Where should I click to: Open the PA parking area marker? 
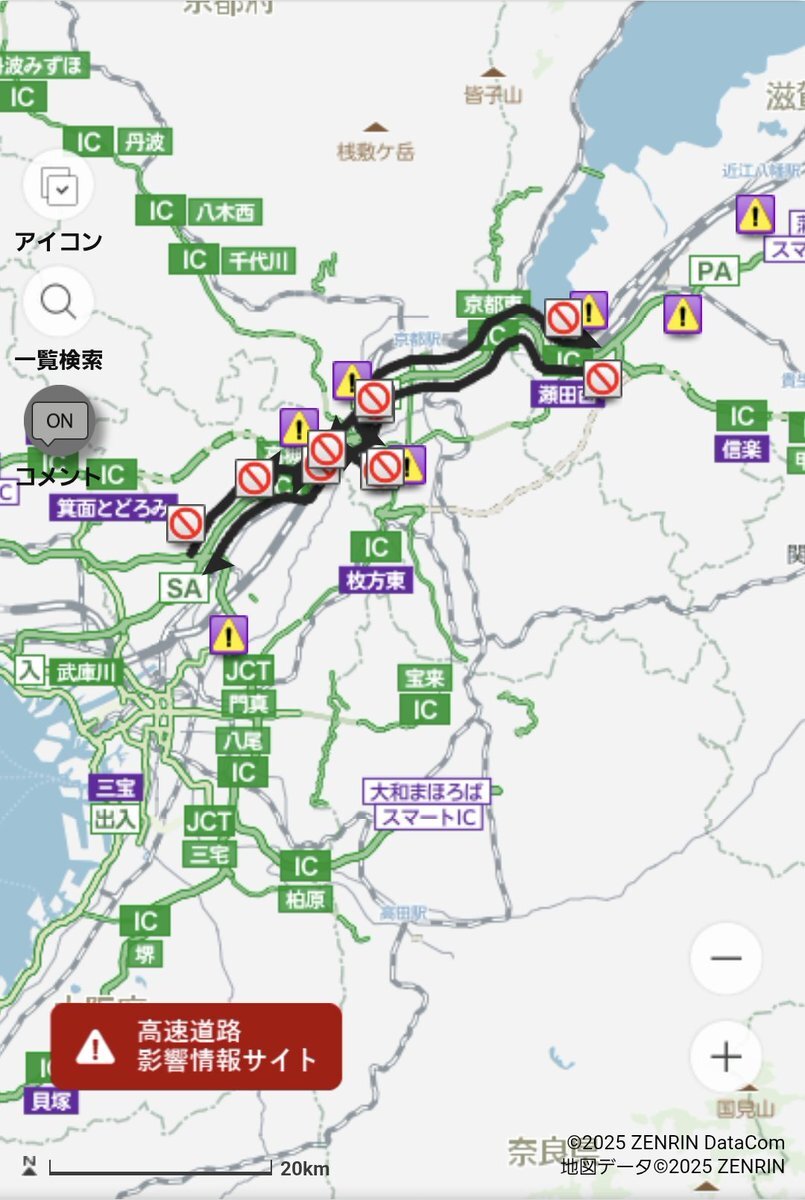[x=715, y=270]
